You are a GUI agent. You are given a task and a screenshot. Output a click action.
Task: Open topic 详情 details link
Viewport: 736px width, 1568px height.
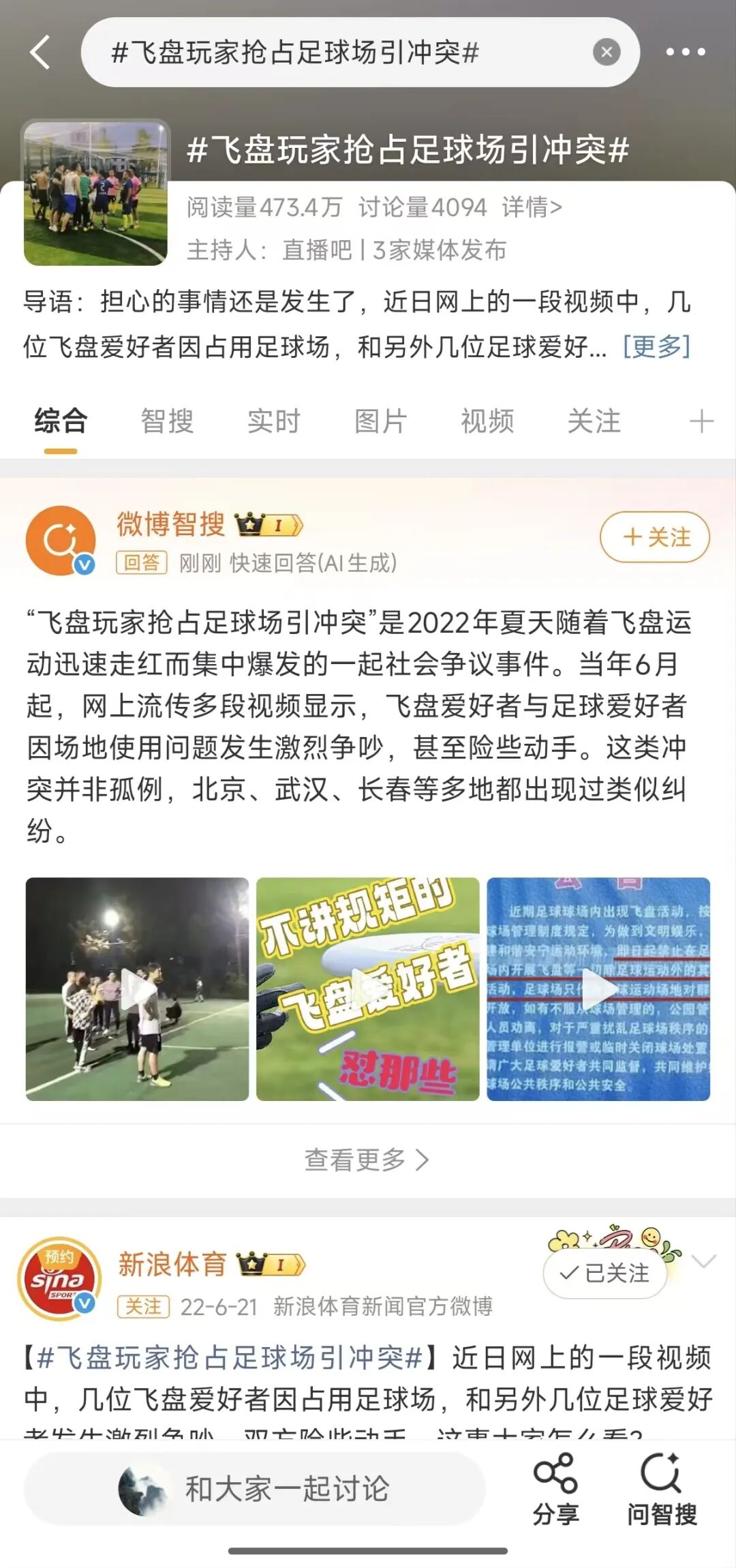[x=532, y=207]
